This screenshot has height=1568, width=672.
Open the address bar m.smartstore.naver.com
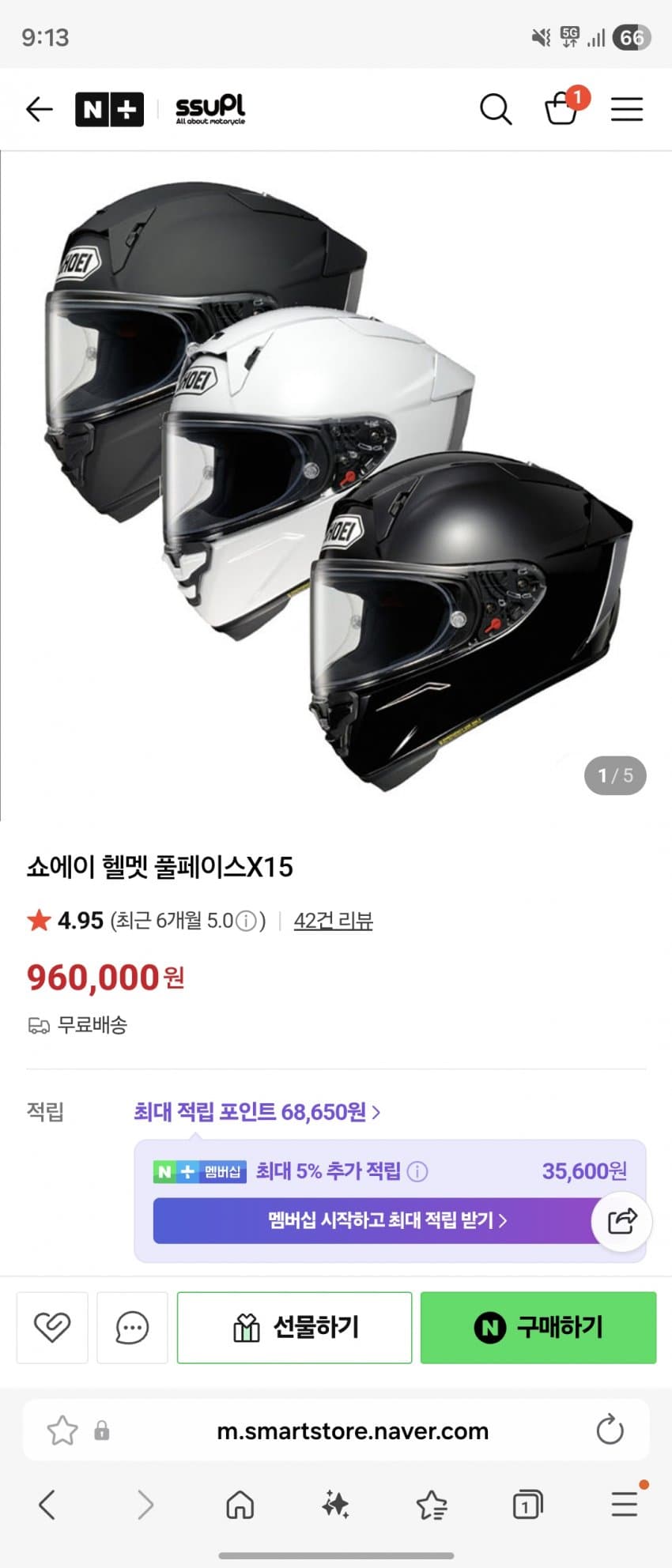pyautogui.click(x=352, y=1431)
